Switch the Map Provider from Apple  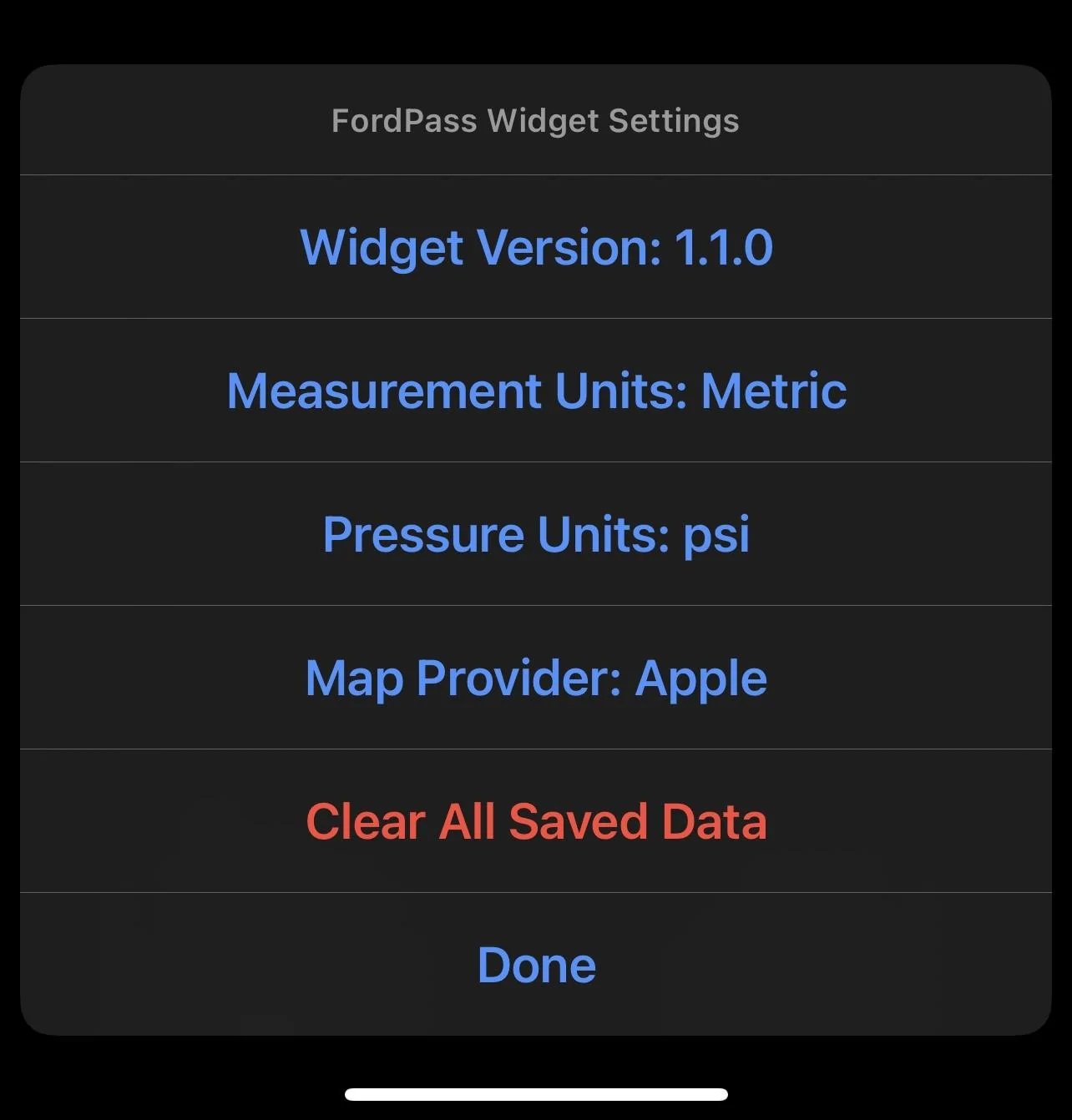tap(536, 678)
